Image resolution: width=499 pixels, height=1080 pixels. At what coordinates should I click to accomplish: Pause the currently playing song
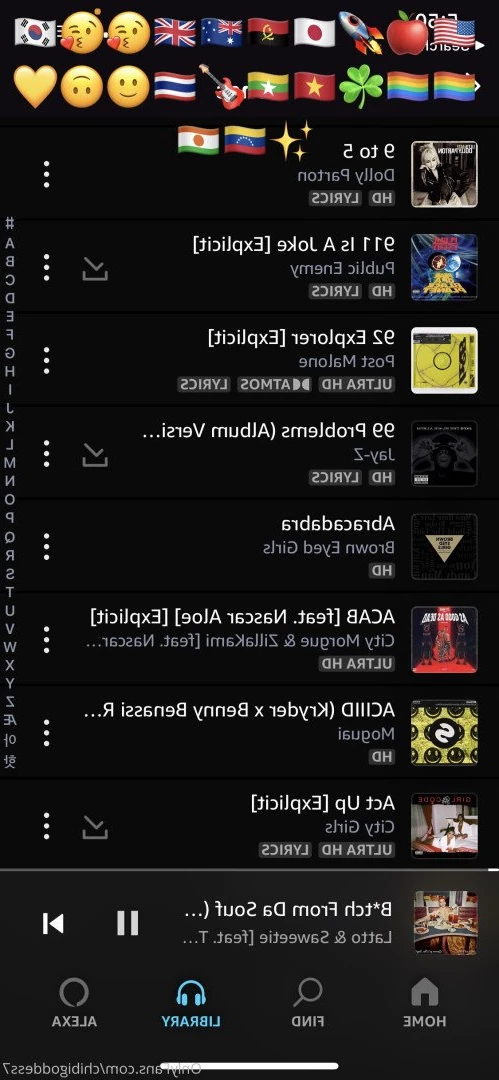click(x=128, y=923)
